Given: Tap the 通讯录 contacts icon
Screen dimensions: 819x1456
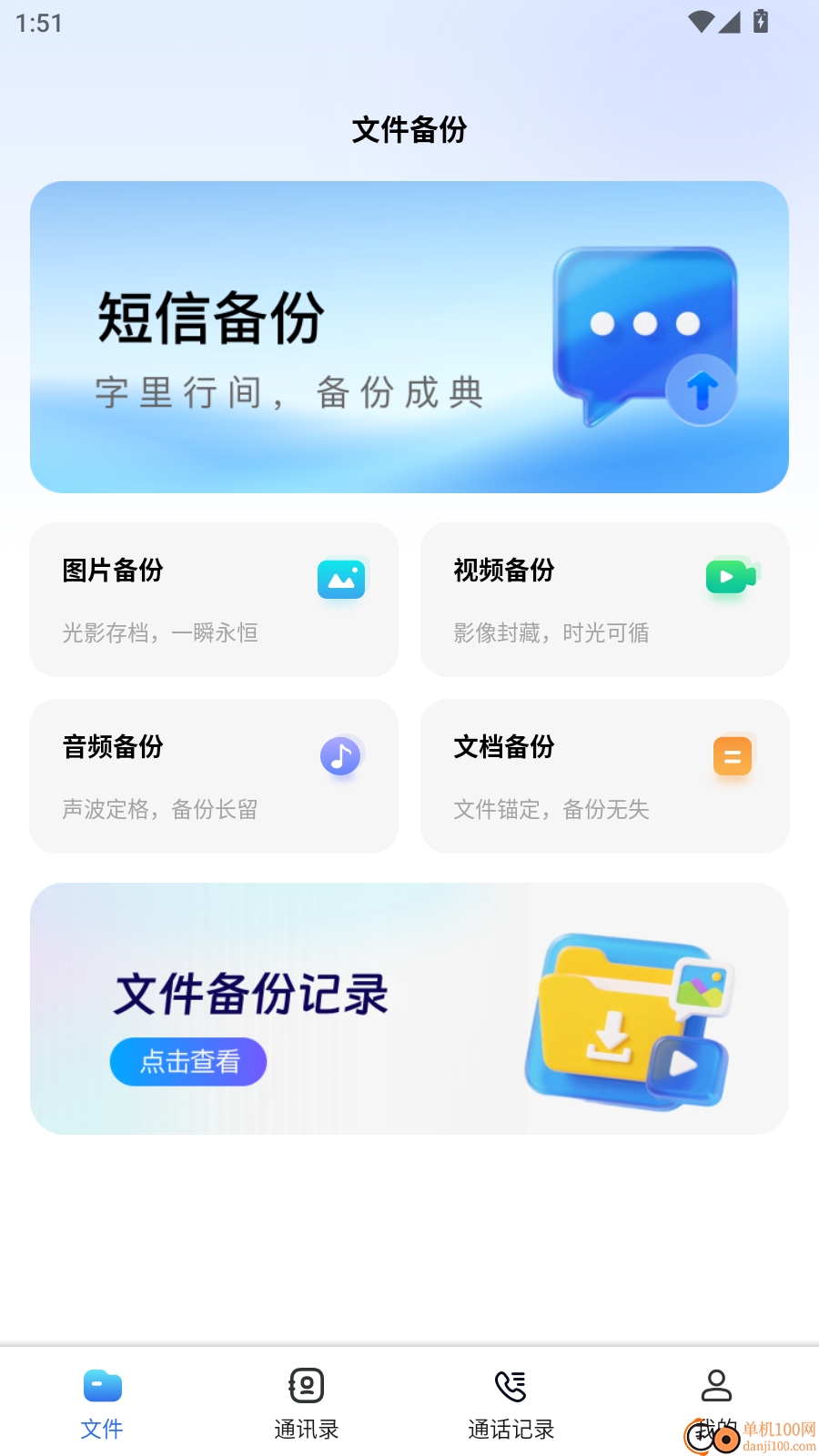Looking at the screenshot, I should (307, 1386).
